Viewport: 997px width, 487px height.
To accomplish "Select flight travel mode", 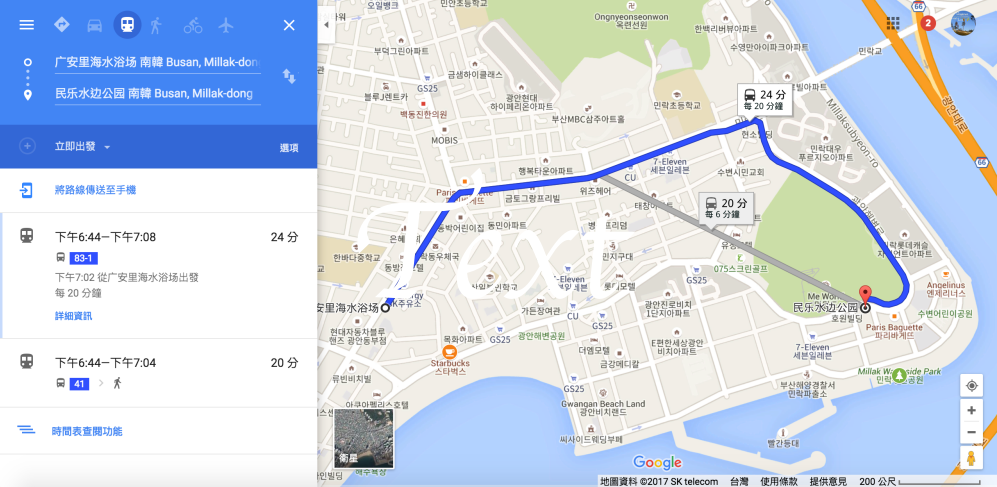I will 225,25.
